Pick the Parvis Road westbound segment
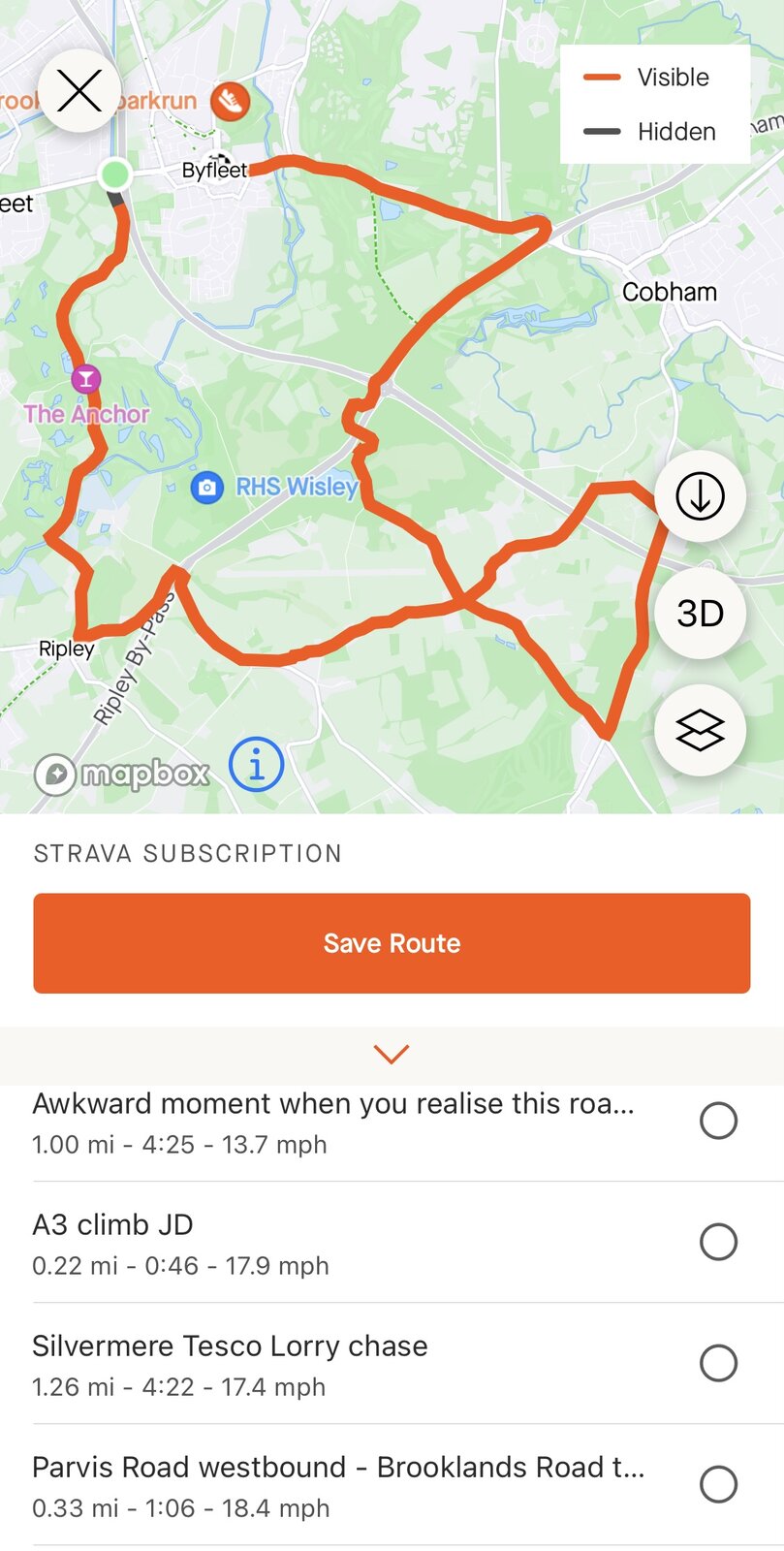This screenshot has height=1551, width=784. [718, 1484]
